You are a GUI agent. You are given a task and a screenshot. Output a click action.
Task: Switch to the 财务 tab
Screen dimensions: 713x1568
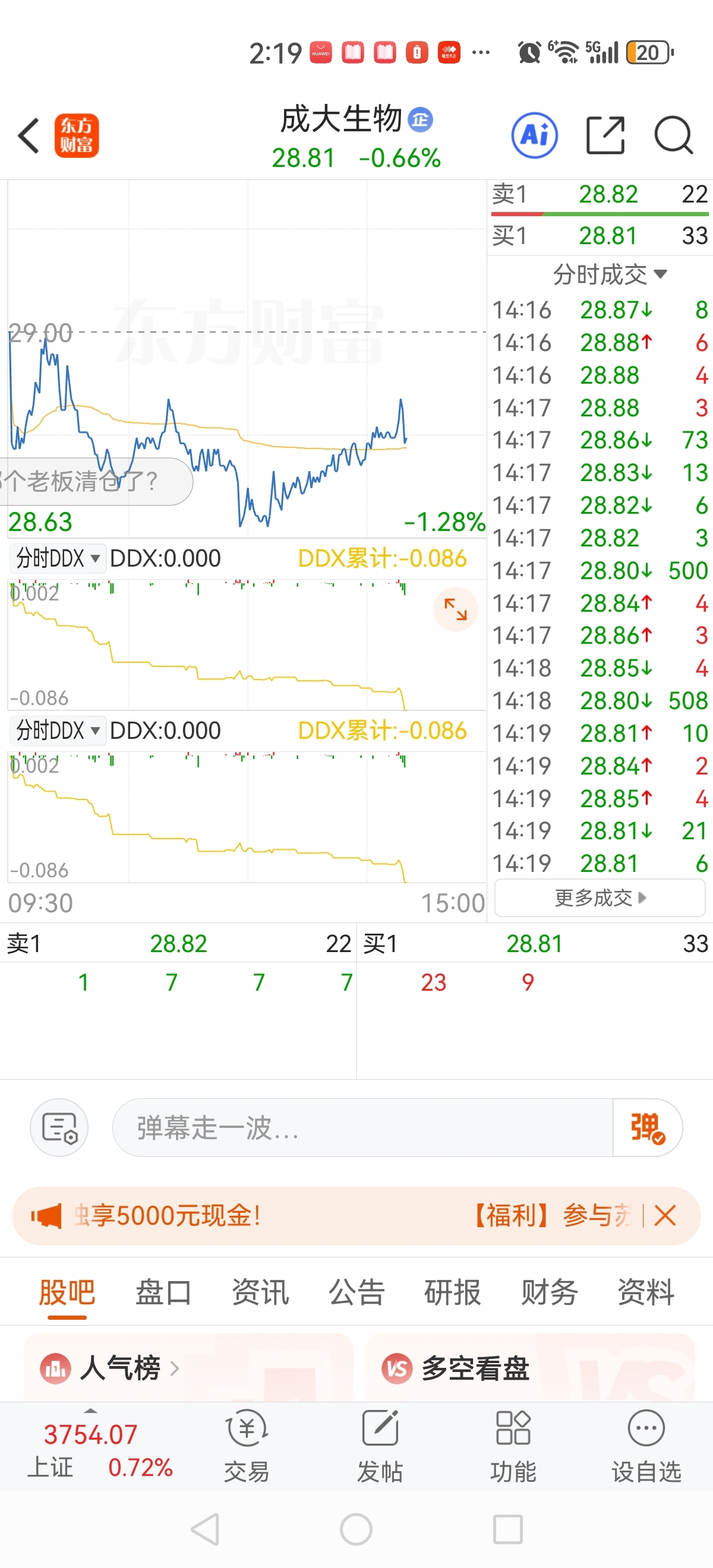(549, 1292)
